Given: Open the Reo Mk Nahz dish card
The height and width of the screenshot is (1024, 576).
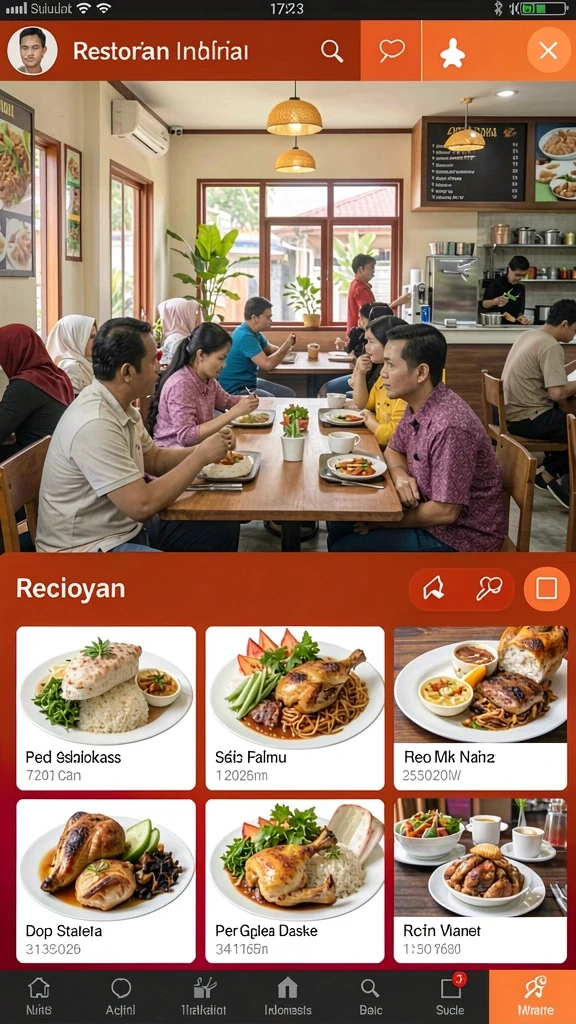Looking at the screenshot, I should tap(480, 708).
